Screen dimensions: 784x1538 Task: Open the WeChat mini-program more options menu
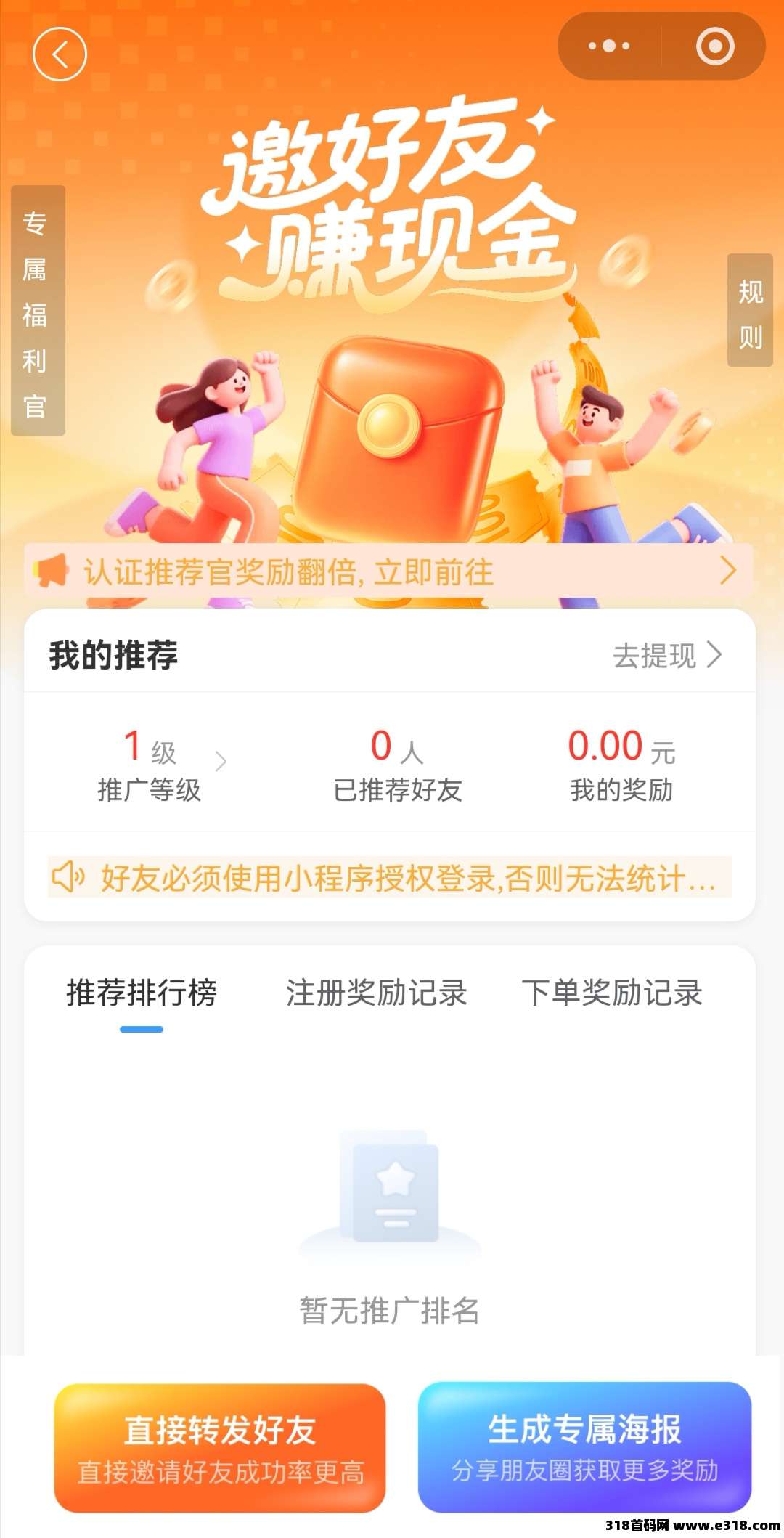click(x=608, y=46)
